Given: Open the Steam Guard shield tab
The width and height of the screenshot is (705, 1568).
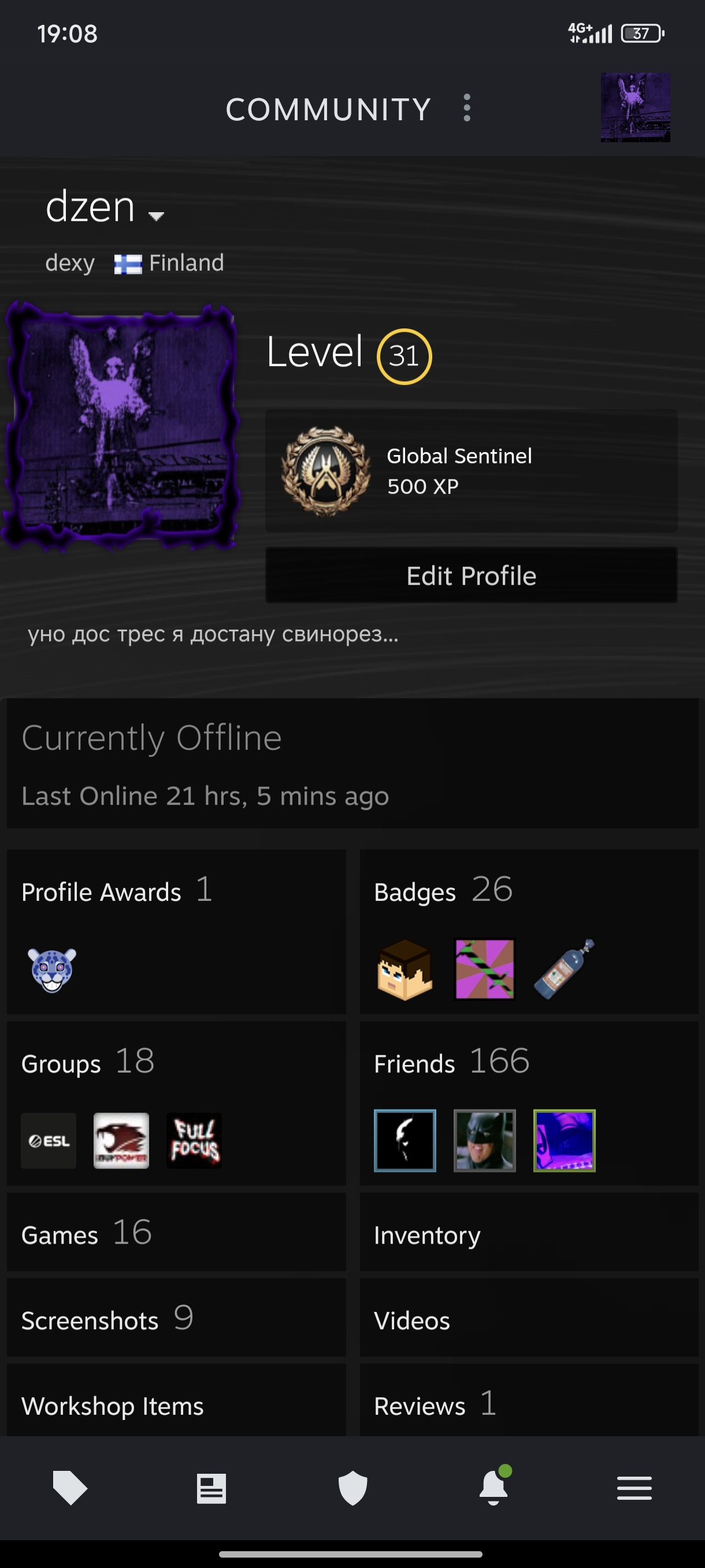Looking at the screenshot, I should coord(353,1488).
